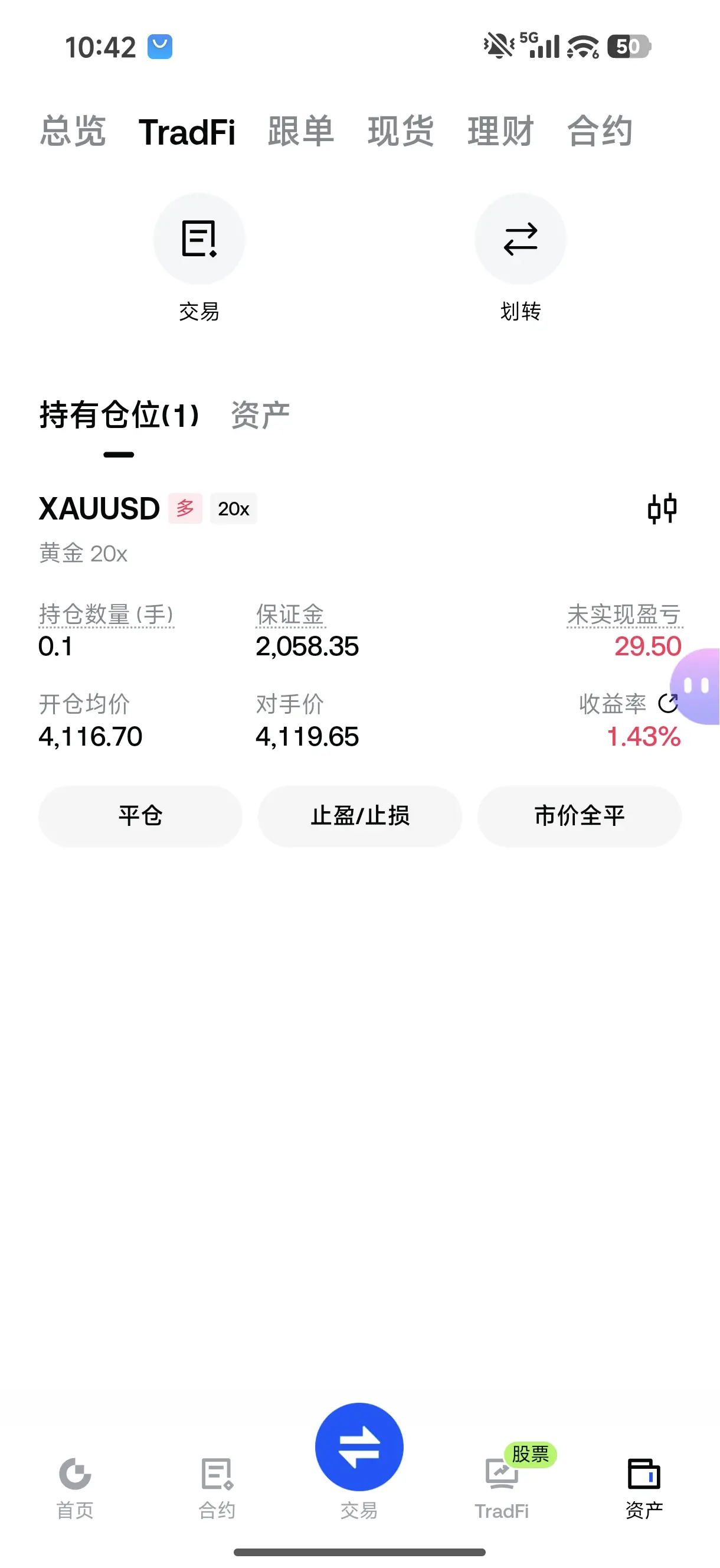
Task: Open the floating purple assistant bubble
Action: (696, 687)
